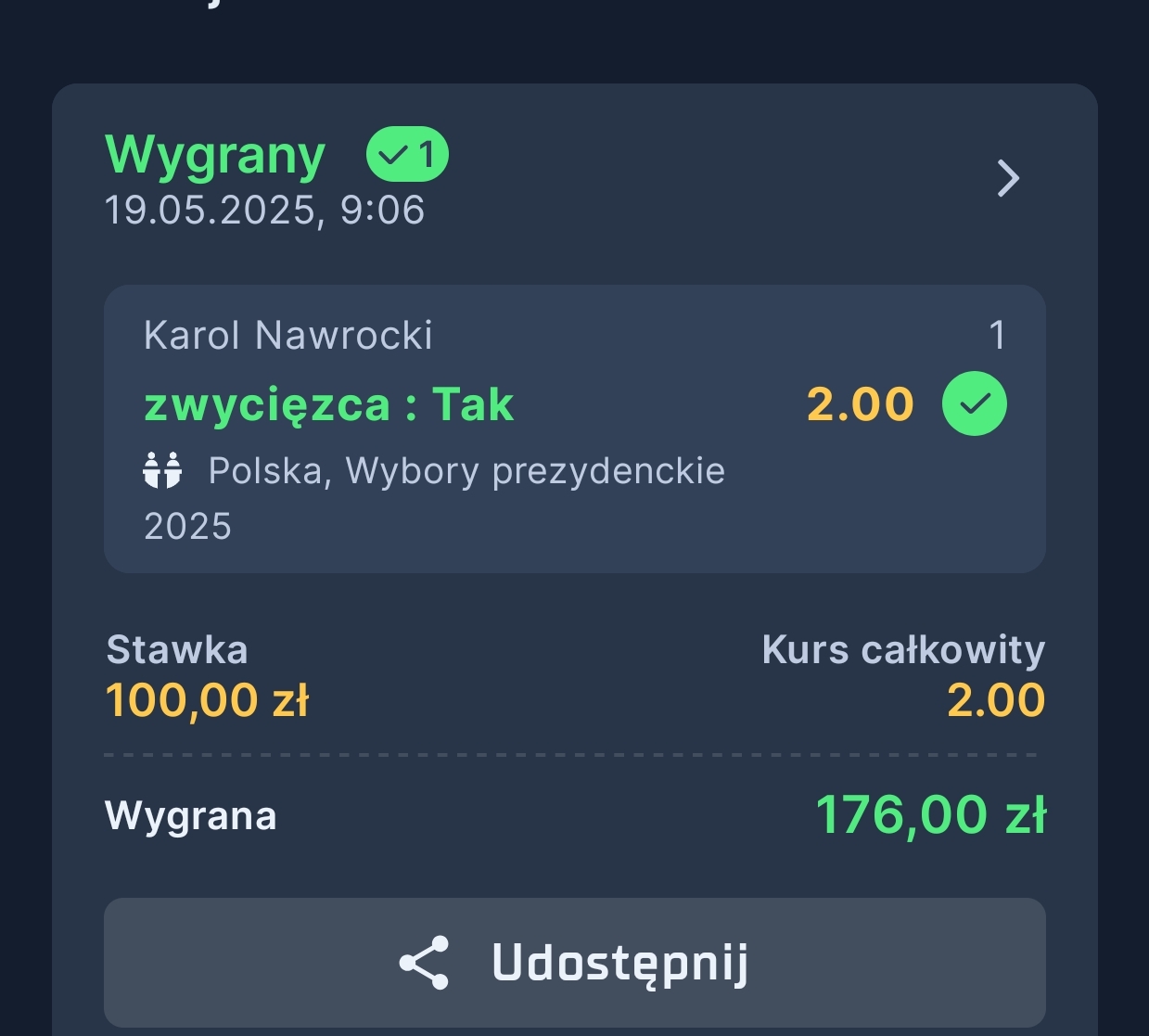
Task: Open the Karol Nawrocki zwycięzca bet card
Action: [x=574, y=428]
